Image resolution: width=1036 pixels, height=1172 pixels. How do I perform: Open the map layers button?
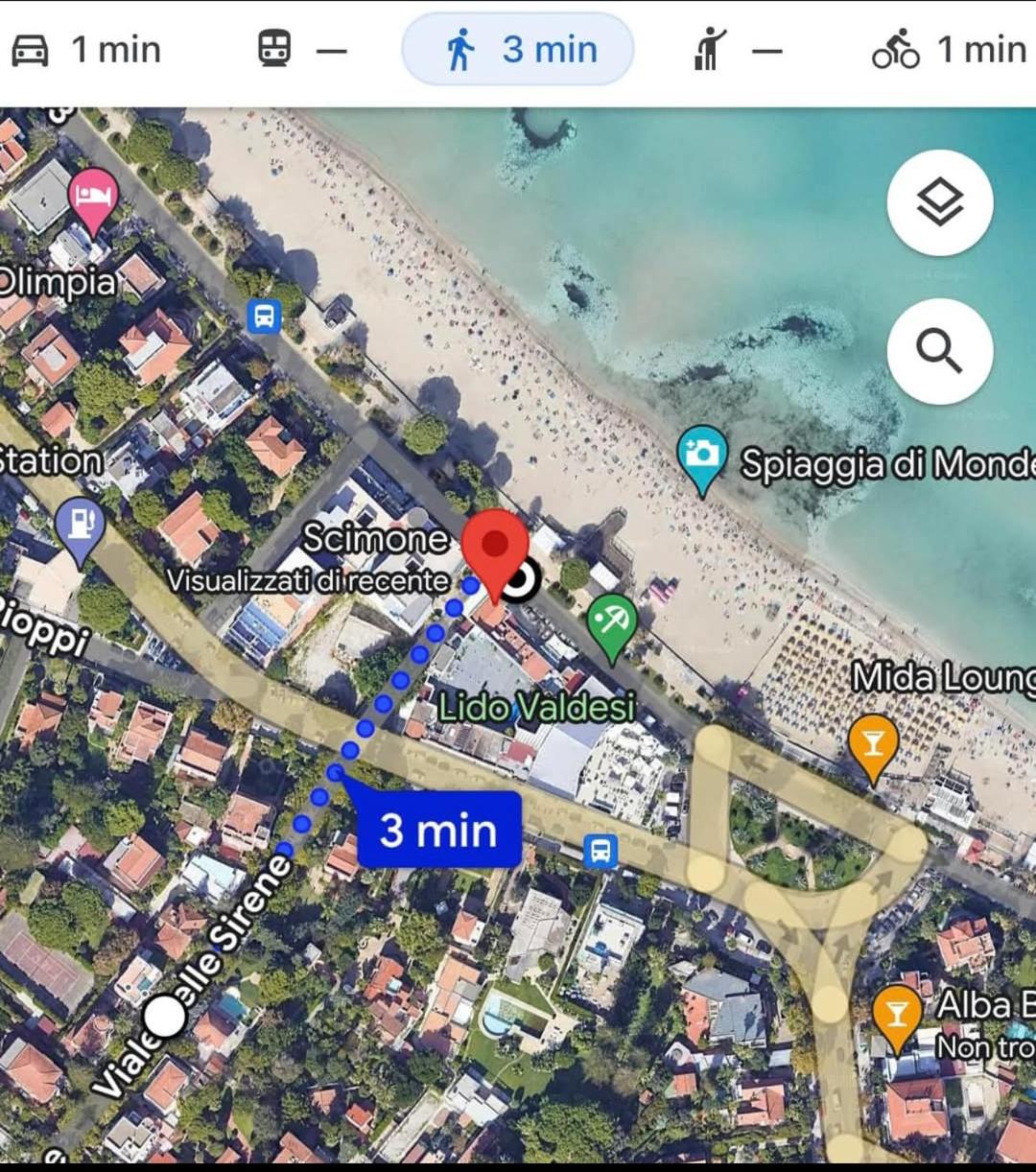pyautogui.click(x=939, y=202)
